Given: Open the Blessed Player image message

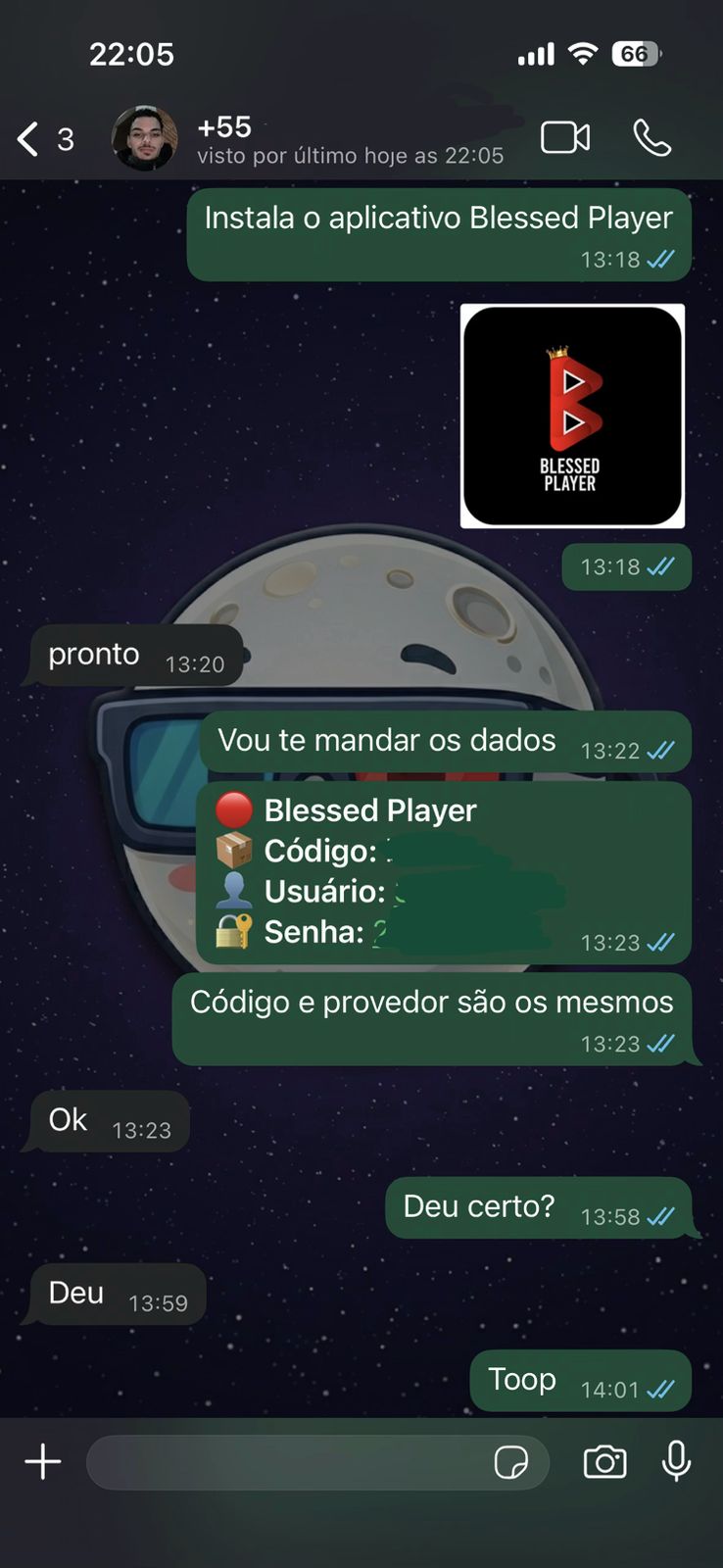Looking at the screenshot, I should pos(572,416).
